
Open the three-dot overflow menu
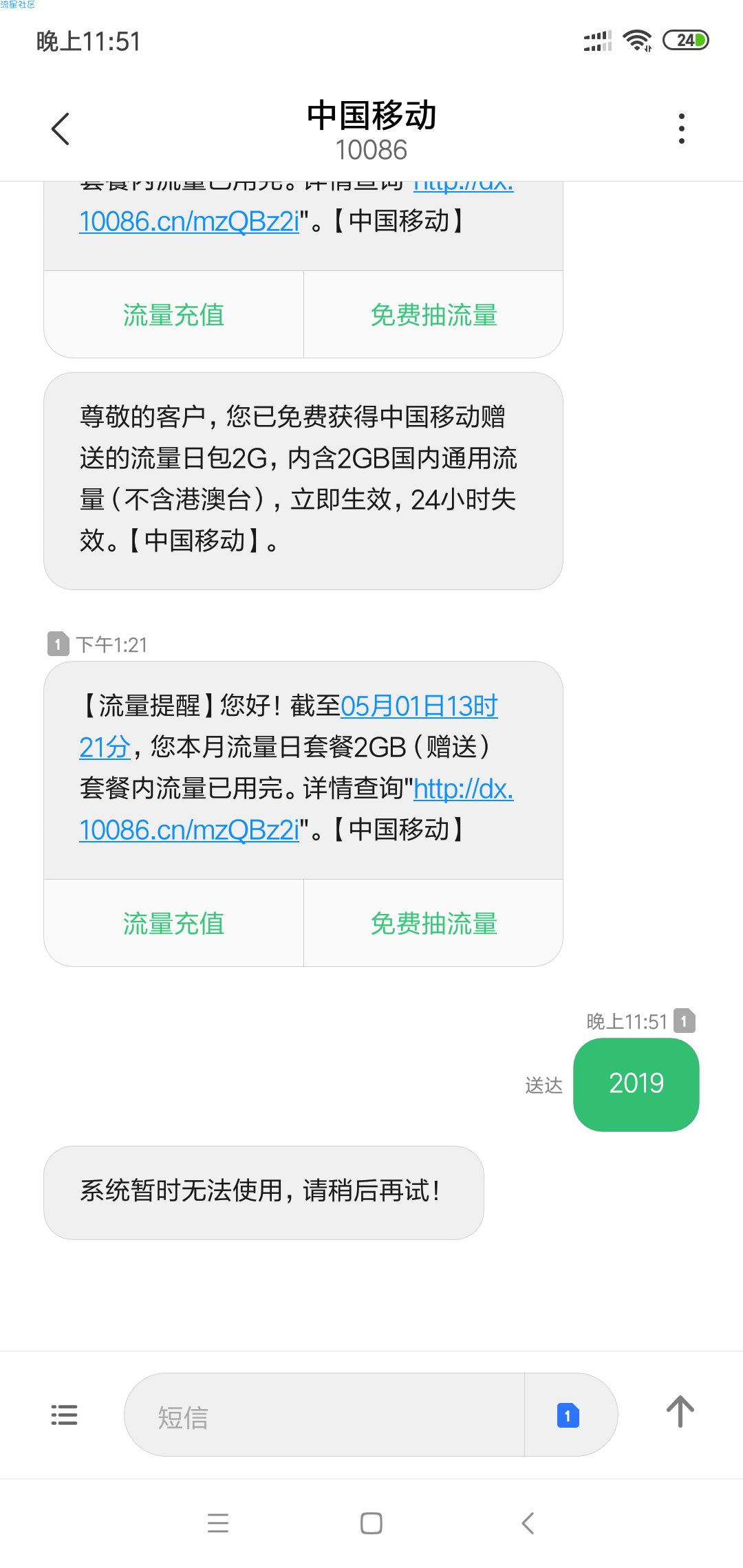click(x=681, y=129)
